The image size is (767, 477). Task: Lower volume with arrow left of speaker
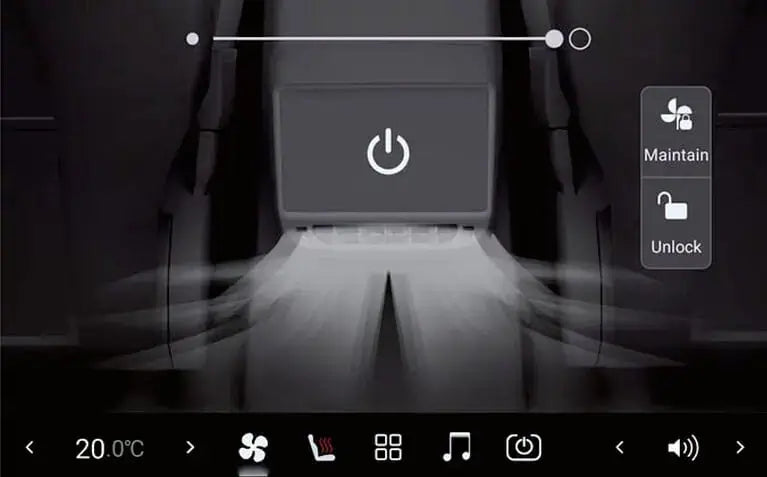619,447
